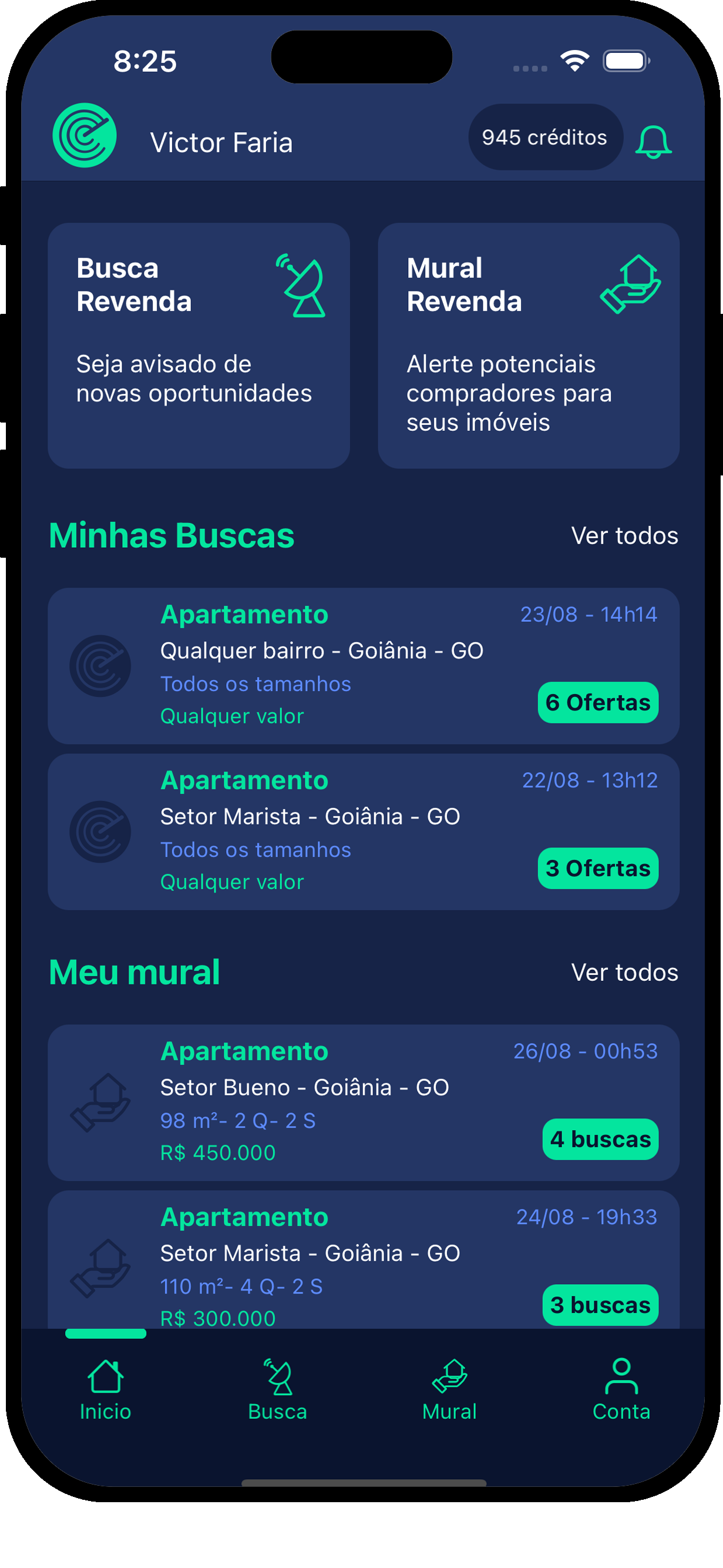Image resolution: width=723 pixels, height=1568 pixels.
Task: Tap the 945 créditos badge
Action: (x=546, y=137)
